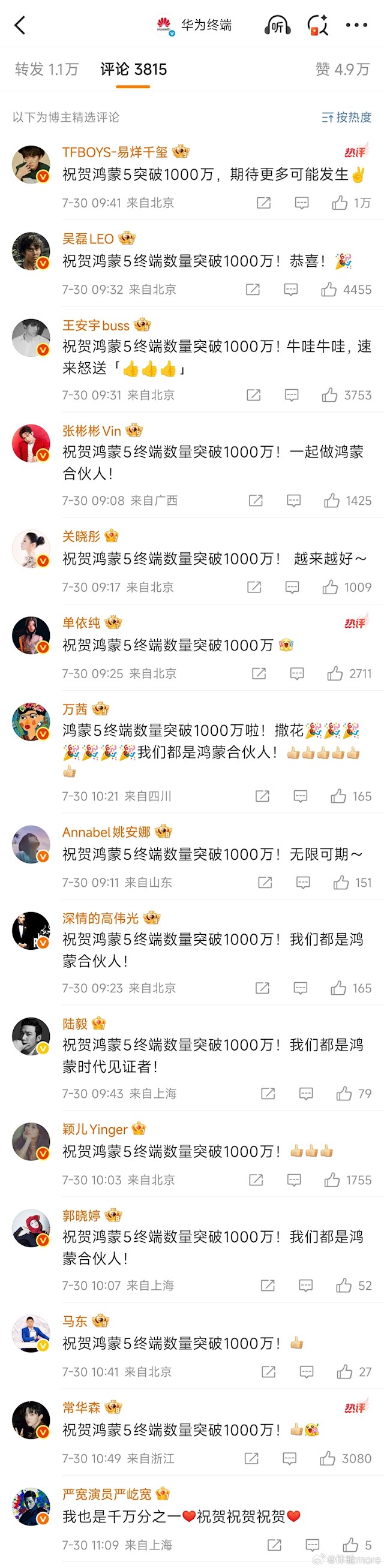Switch to the 转发 1.1万 tab
Screen dimensions: 384x1568
(46, 70)
